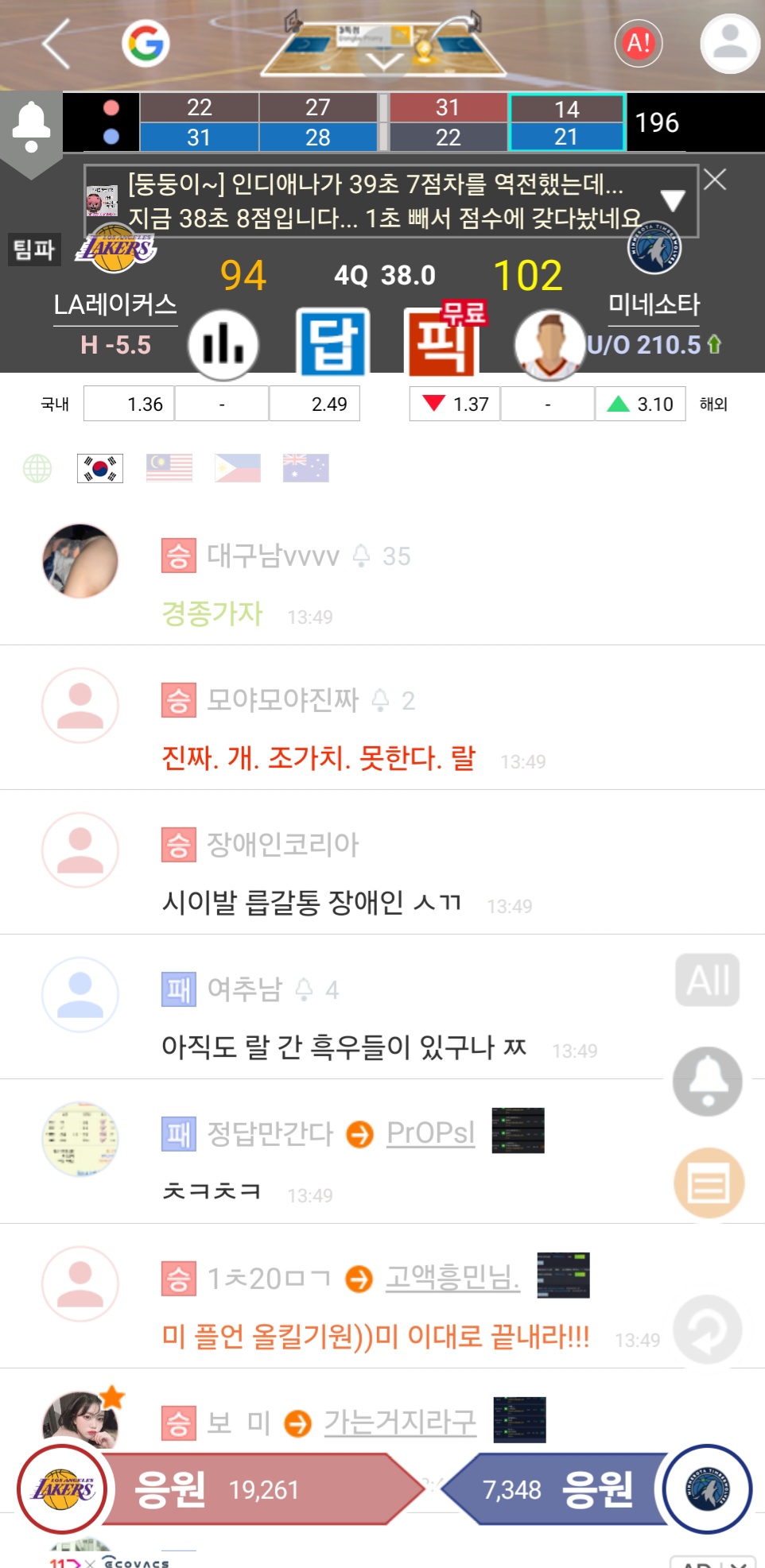The width and height of the screenshot is (765, 1568).
Task: Open the stats bar chart button
Action: coord(223,343)
